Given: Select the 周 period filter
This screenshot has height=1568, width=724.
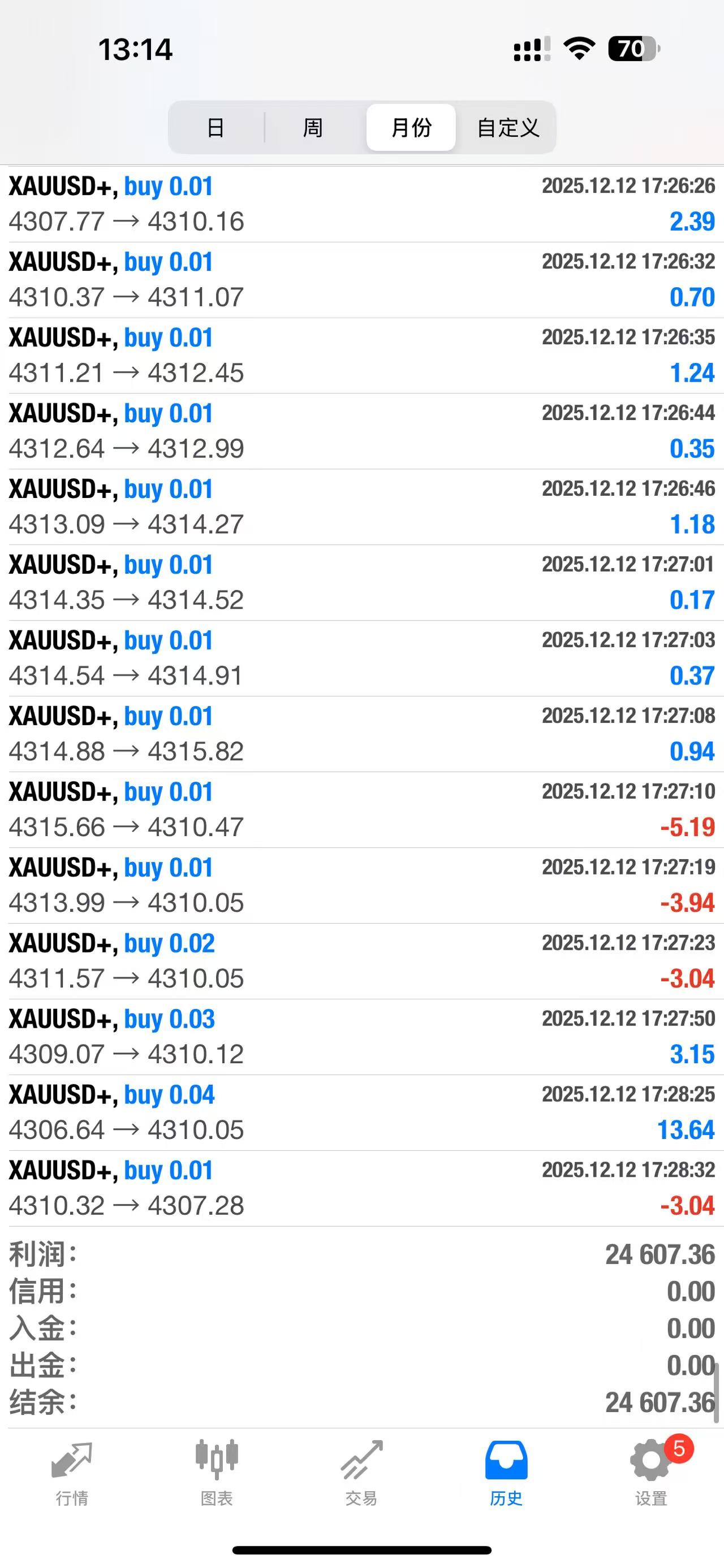Looking at the screenshot, I should pyautogui.click(x=313, y=128).
